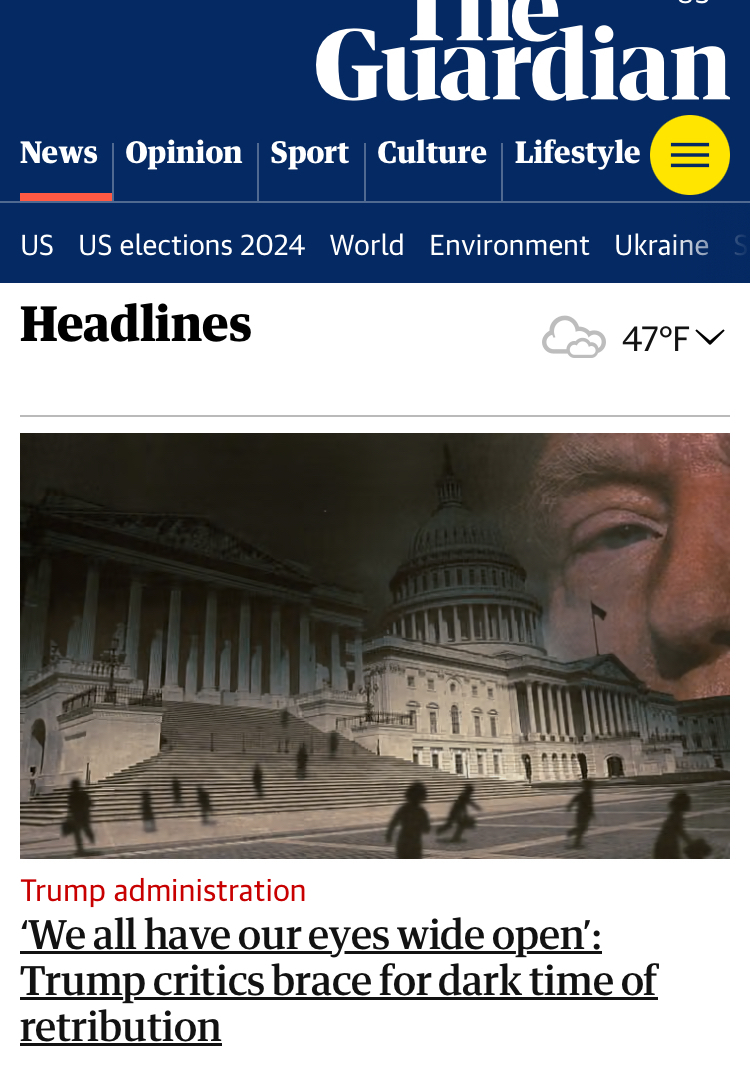Open the Trump administration topic link
750x1068 pixels.
click(x=163, y=890)
